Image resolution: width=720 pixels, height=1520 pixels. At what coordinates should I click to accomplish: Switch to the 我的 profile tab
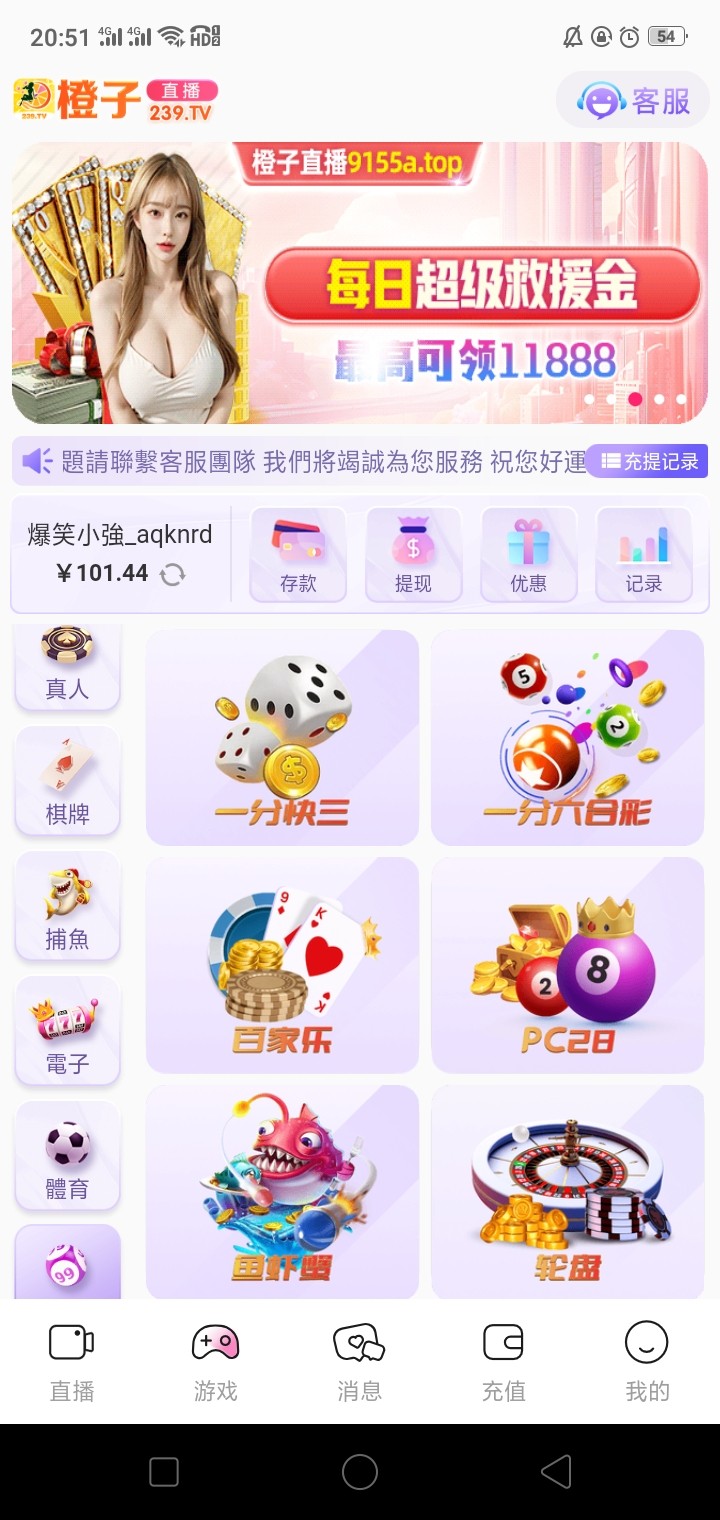[647, 1360]
